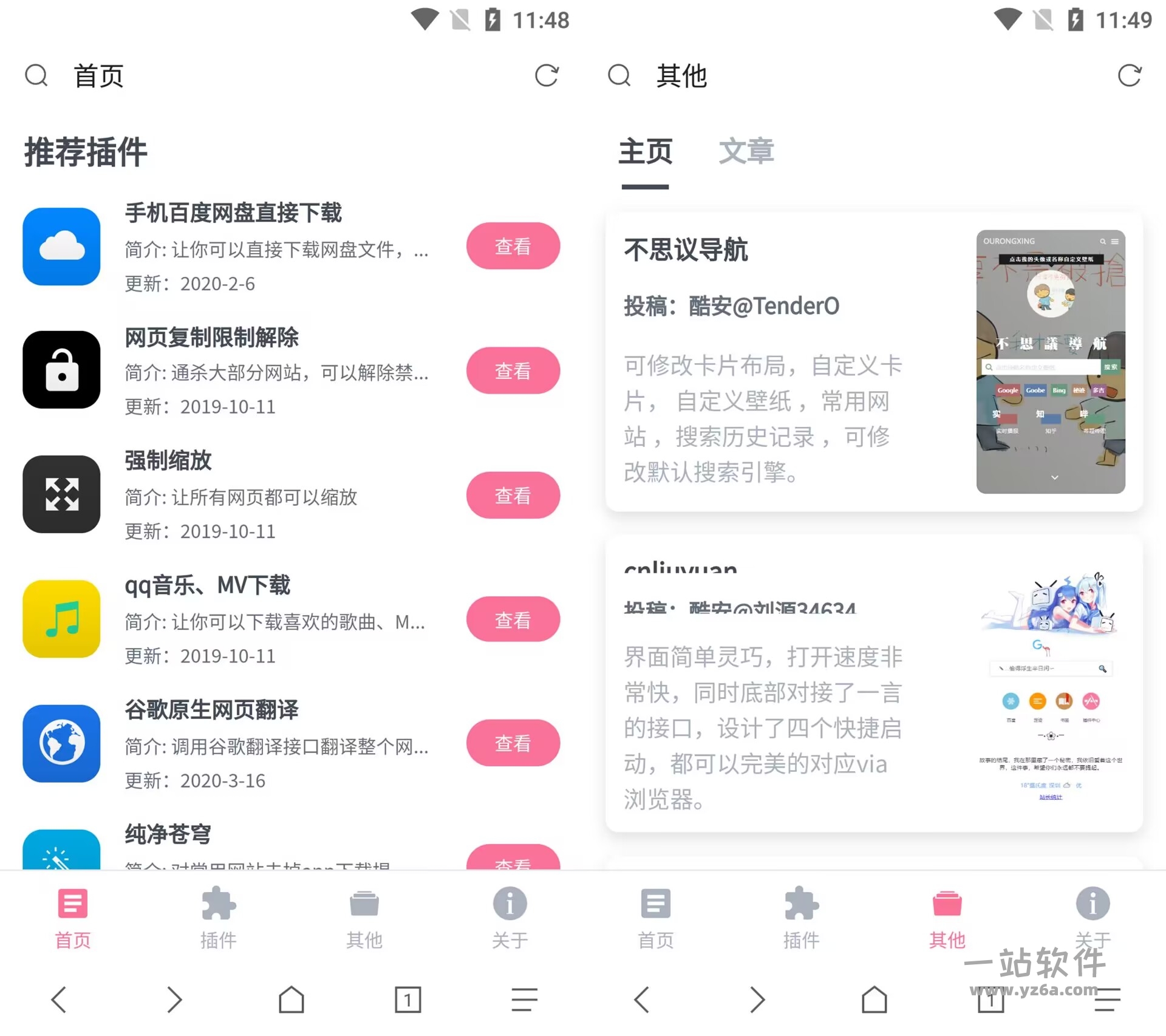This screenshot has width=1166, height=1036.
Task: Switch to the 文章 top tab
Action: (746, 152)
